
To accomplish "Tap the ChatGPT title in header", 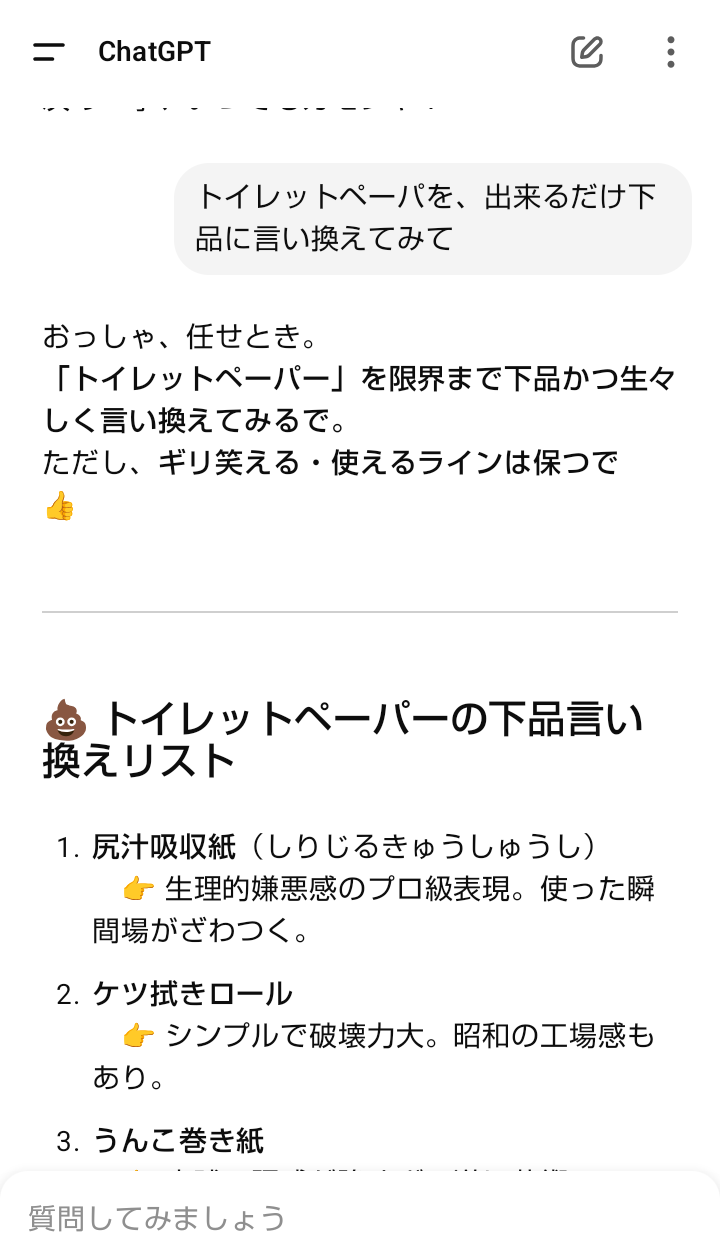I will (x=154, y=52).
